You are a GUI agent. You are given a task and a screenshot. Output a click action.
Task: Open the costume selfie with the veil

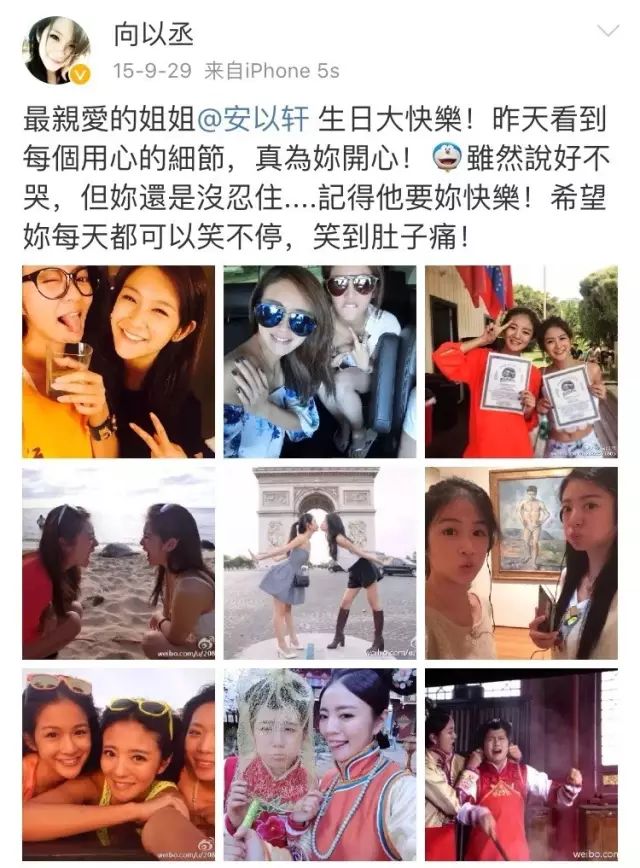pyautogui.click(x=319, y=765)
